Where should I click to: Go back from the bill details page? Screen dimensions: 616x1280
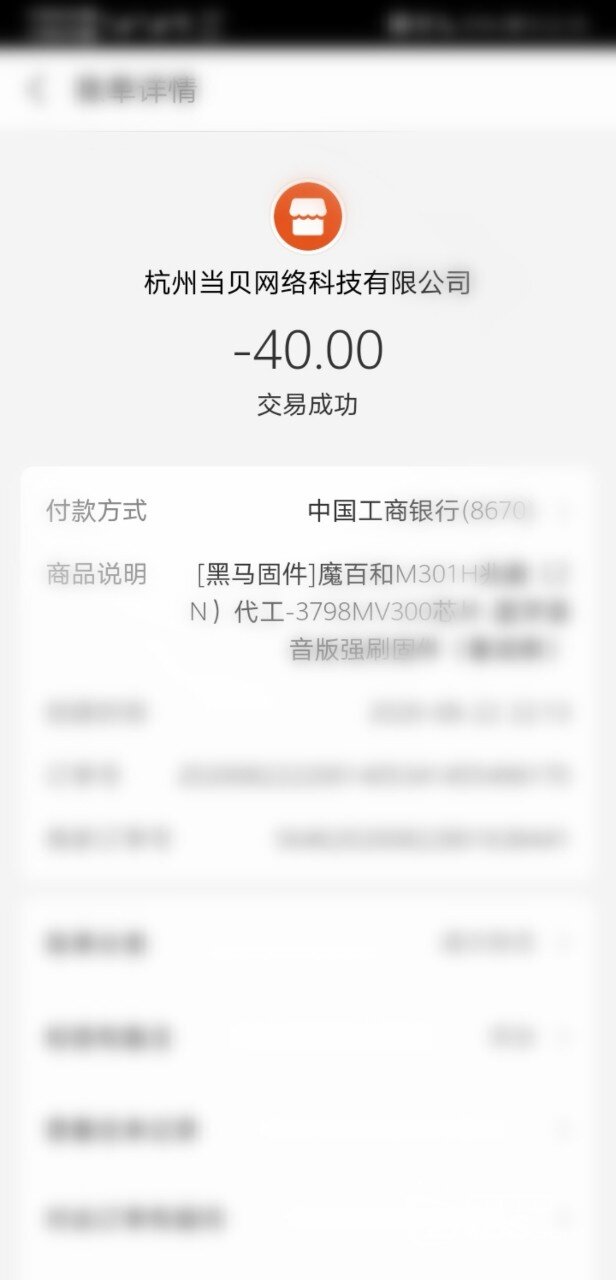pyautogui.click(x=35, y=91)
